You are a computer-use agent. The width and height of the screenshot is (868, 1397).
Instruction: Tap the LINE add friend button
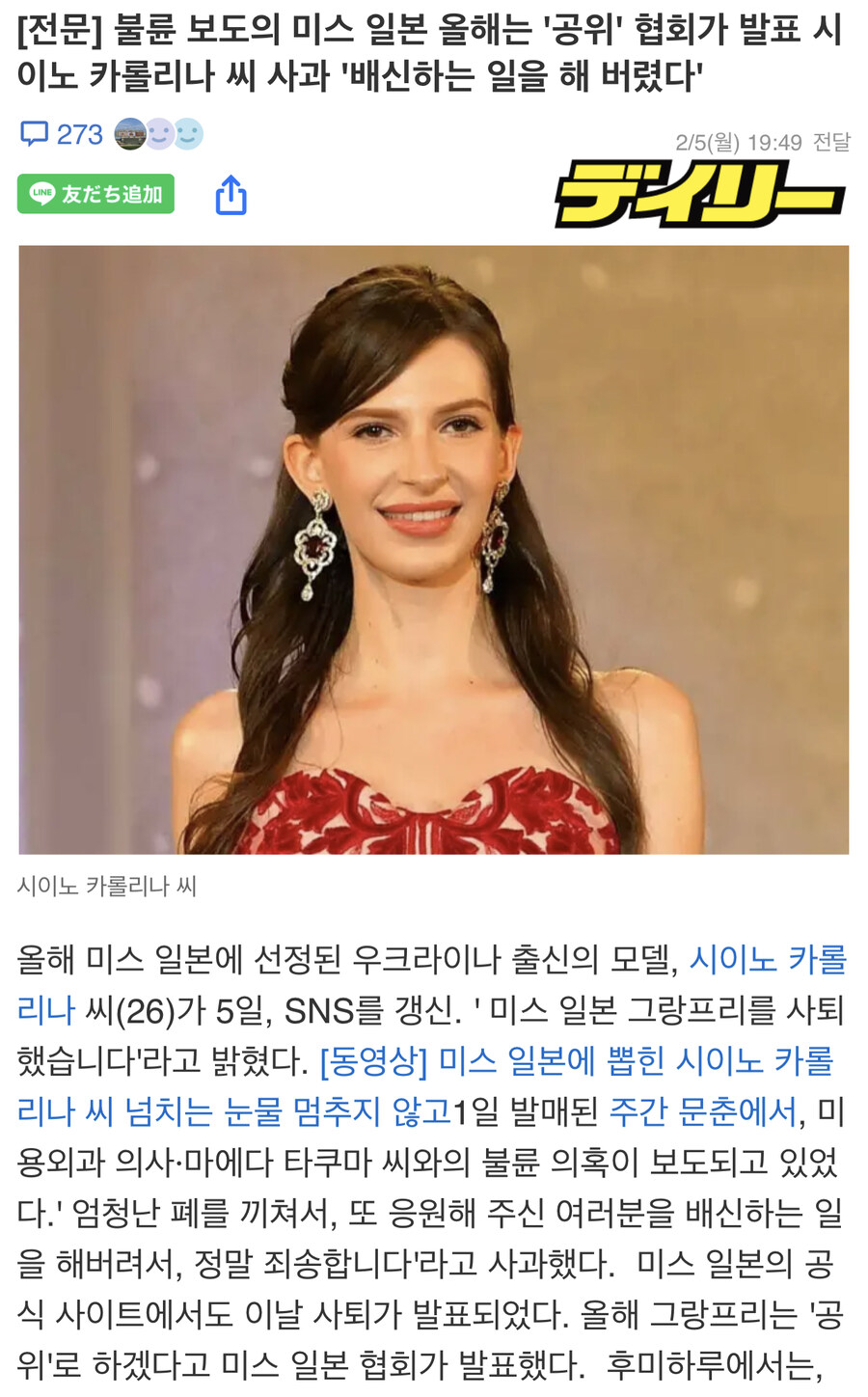tap(95, 194)
